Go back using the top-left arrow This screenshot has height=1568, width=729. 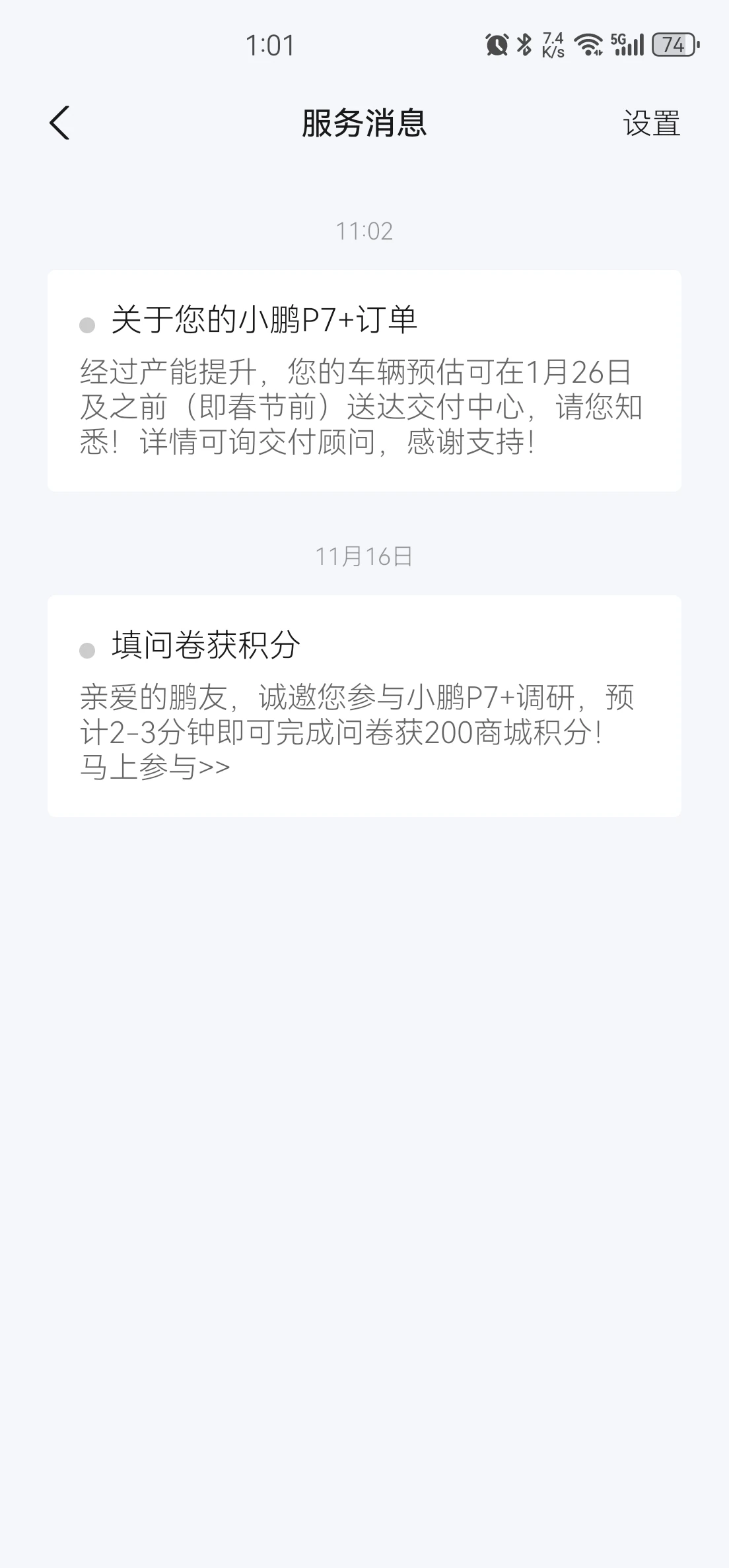coord(59,123)
